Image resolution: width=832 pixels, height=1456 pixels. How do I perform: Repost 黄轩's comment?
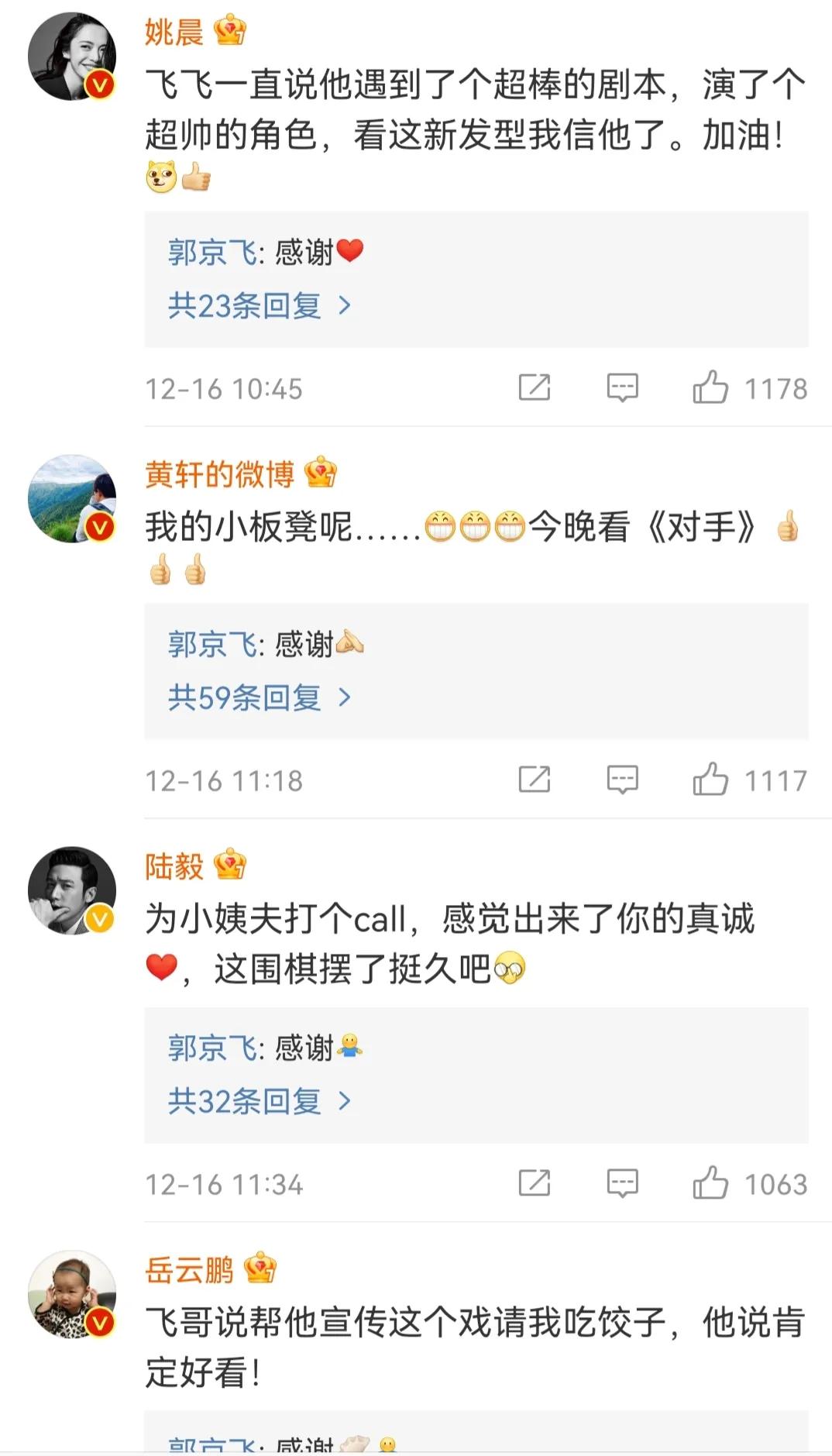pos(534,780)
